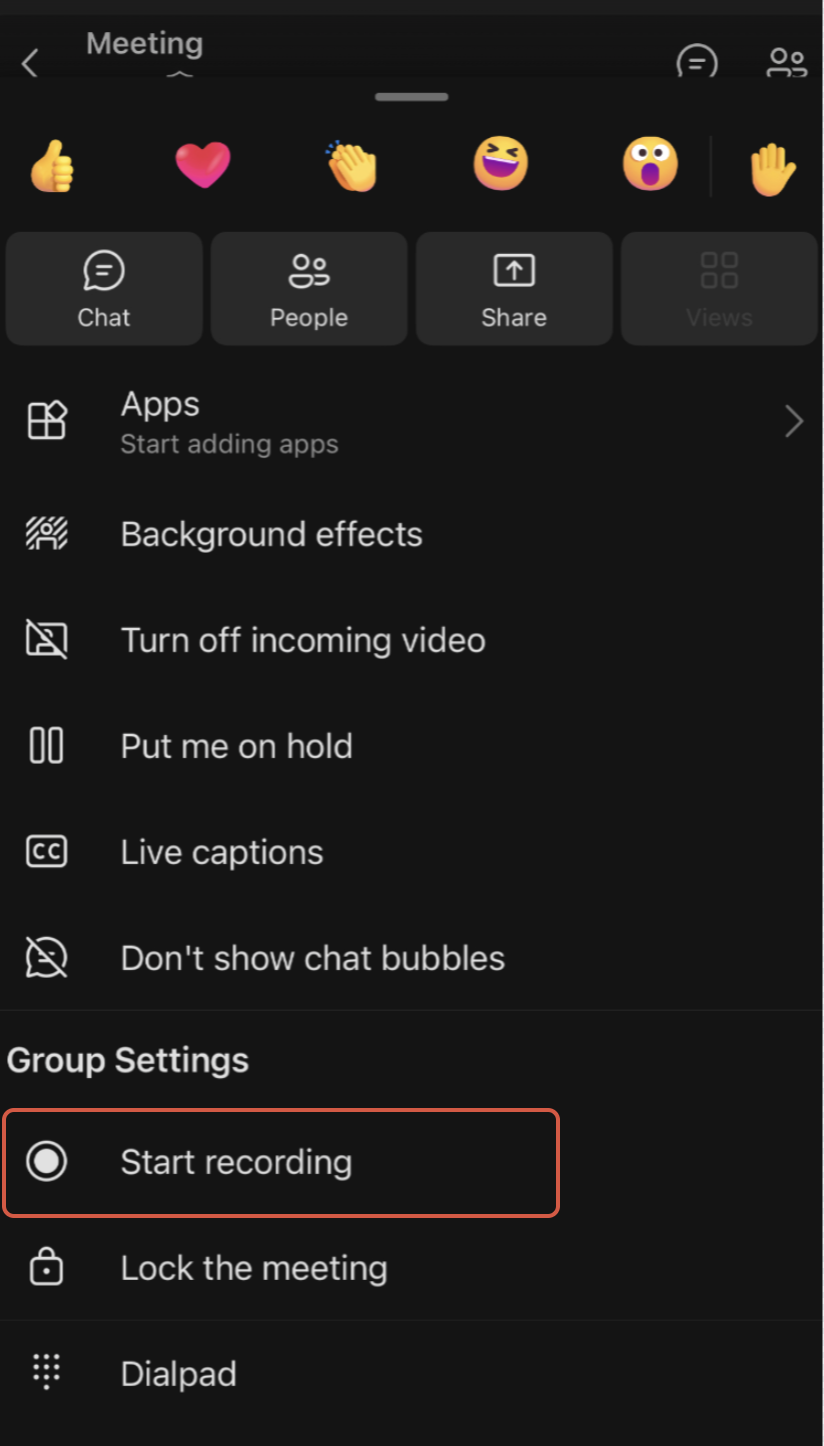Raise your hand in the meeting
Screen dimensions: 824x1446
click(772, 168)
